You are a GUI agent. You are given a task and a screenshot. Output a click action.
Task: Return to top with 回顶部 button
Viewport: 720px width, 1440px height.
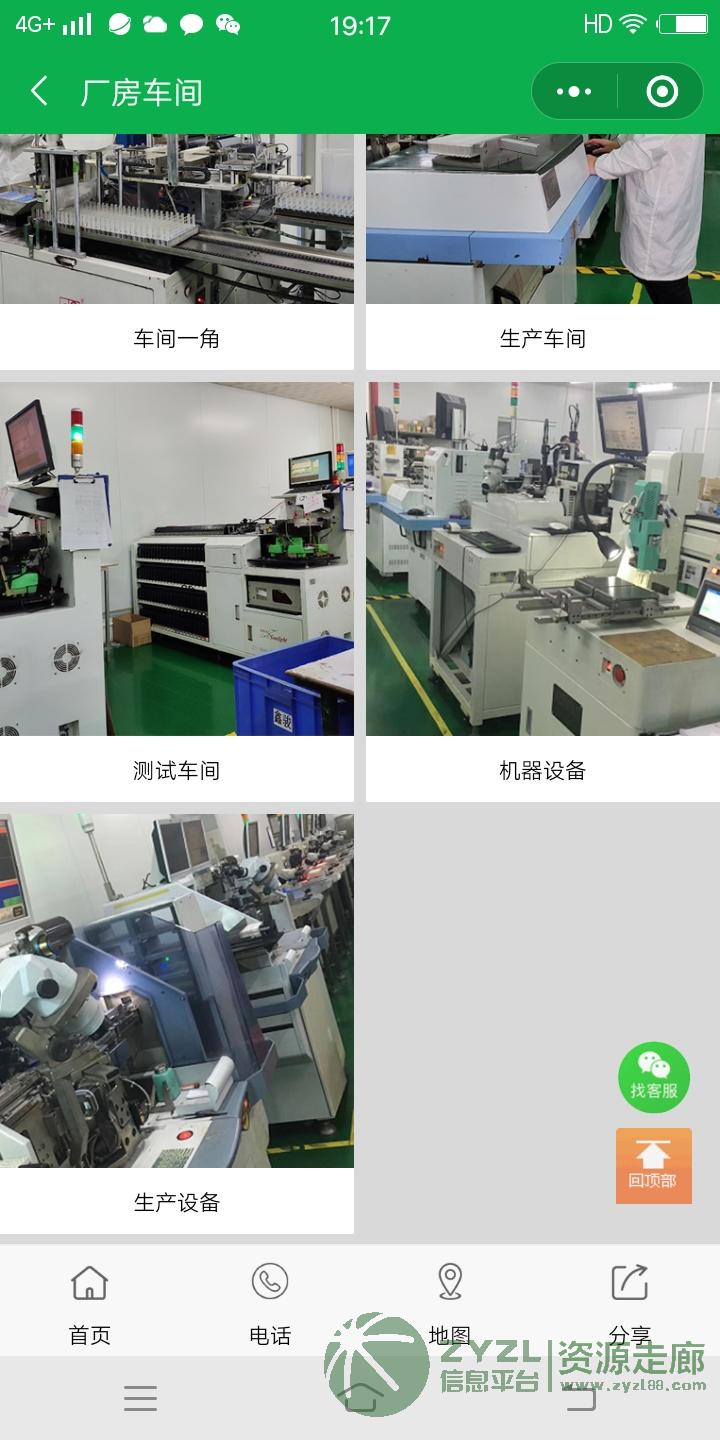tap(654, 1166)
